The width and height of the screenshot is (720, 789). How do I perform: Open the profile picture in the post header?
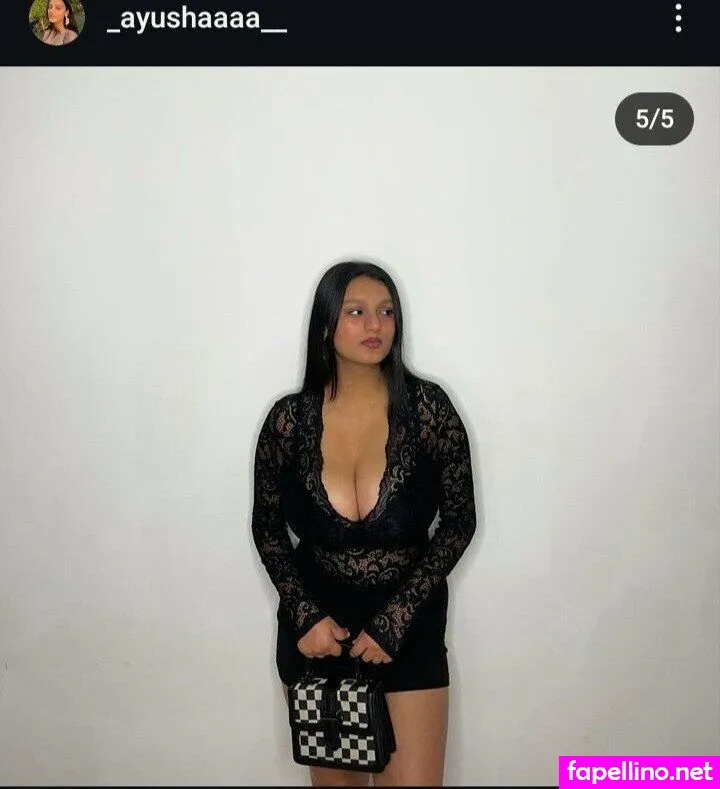point(57,19)
